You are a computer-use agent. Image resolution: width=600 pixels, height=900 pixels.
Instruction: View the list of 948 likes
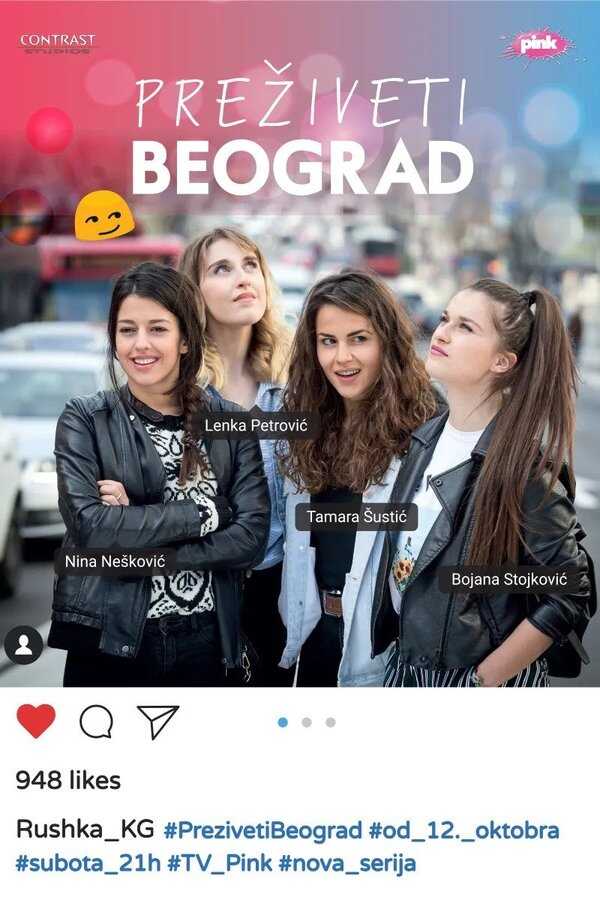(x=68, y=780)
